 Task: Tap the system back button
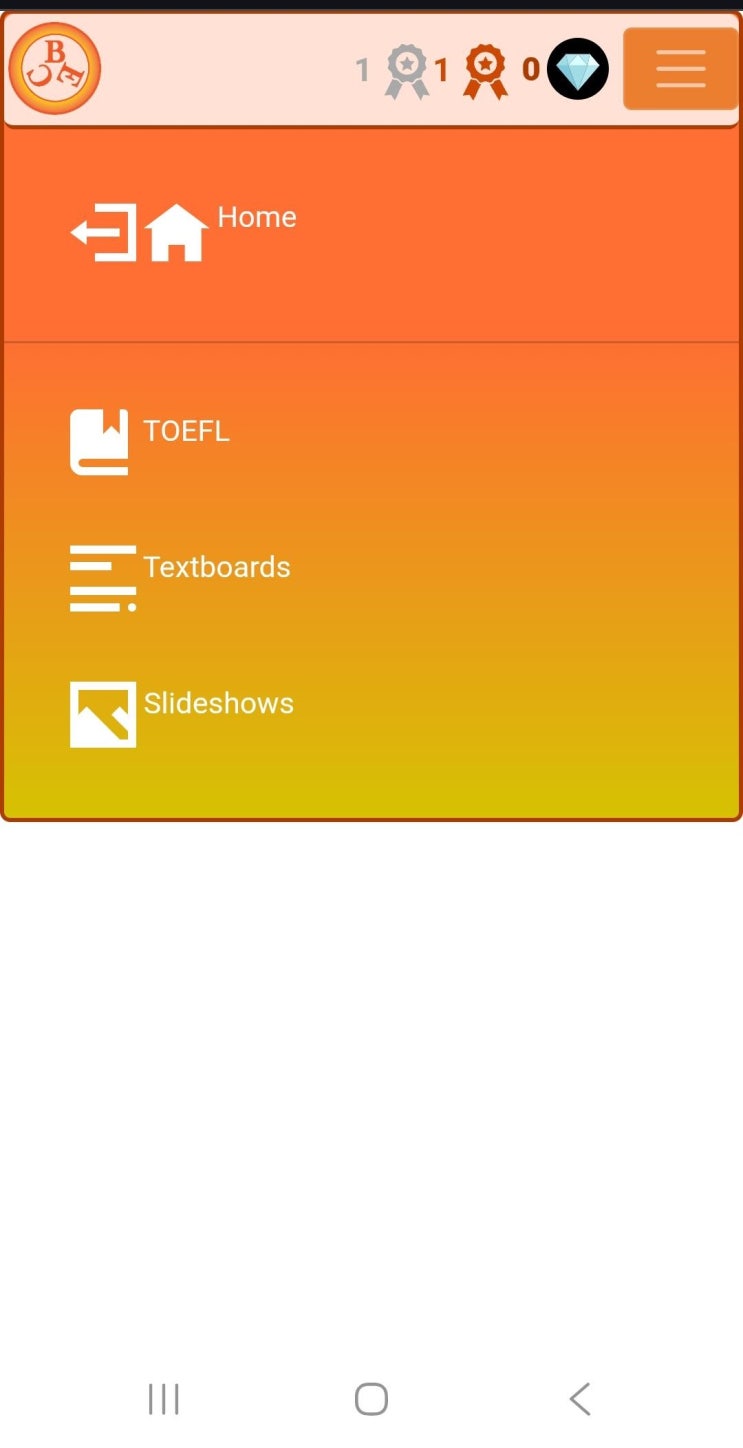580,1399
